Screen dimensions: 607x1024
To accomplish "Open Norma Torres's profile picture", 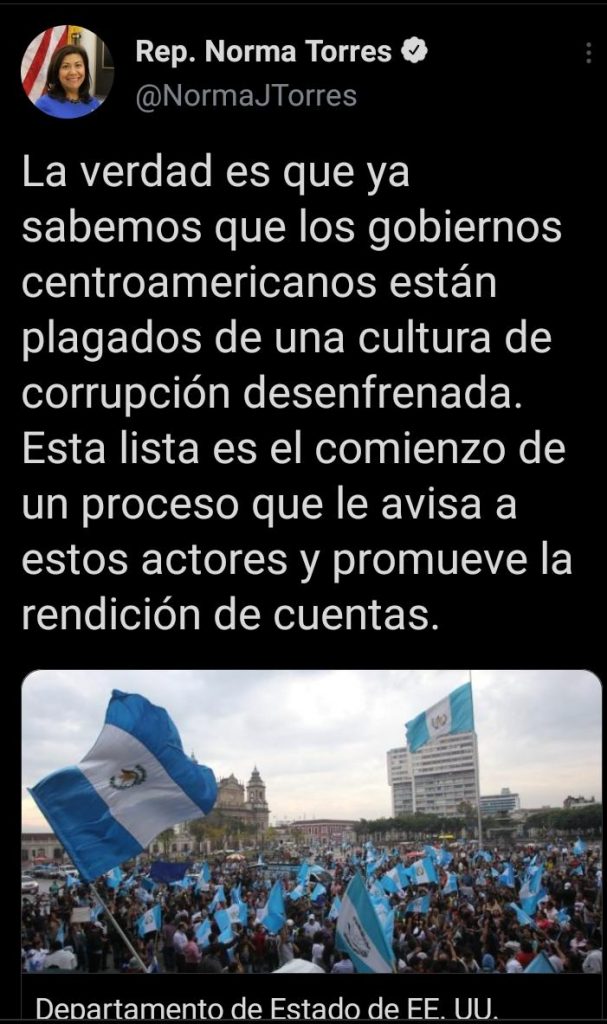I will [66, 71].
